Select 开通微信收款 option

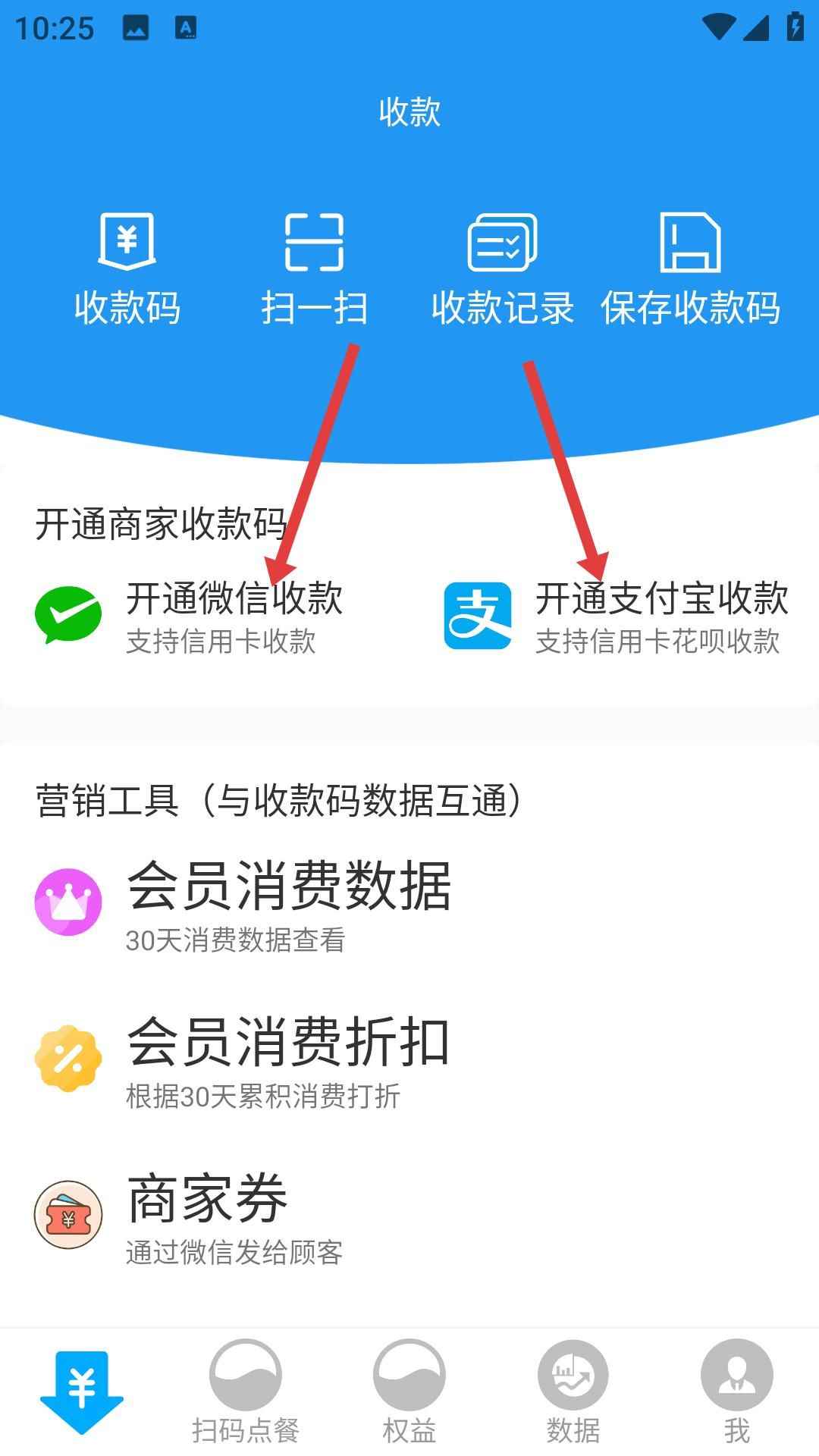pyautogui.click(x=190, y=616)
